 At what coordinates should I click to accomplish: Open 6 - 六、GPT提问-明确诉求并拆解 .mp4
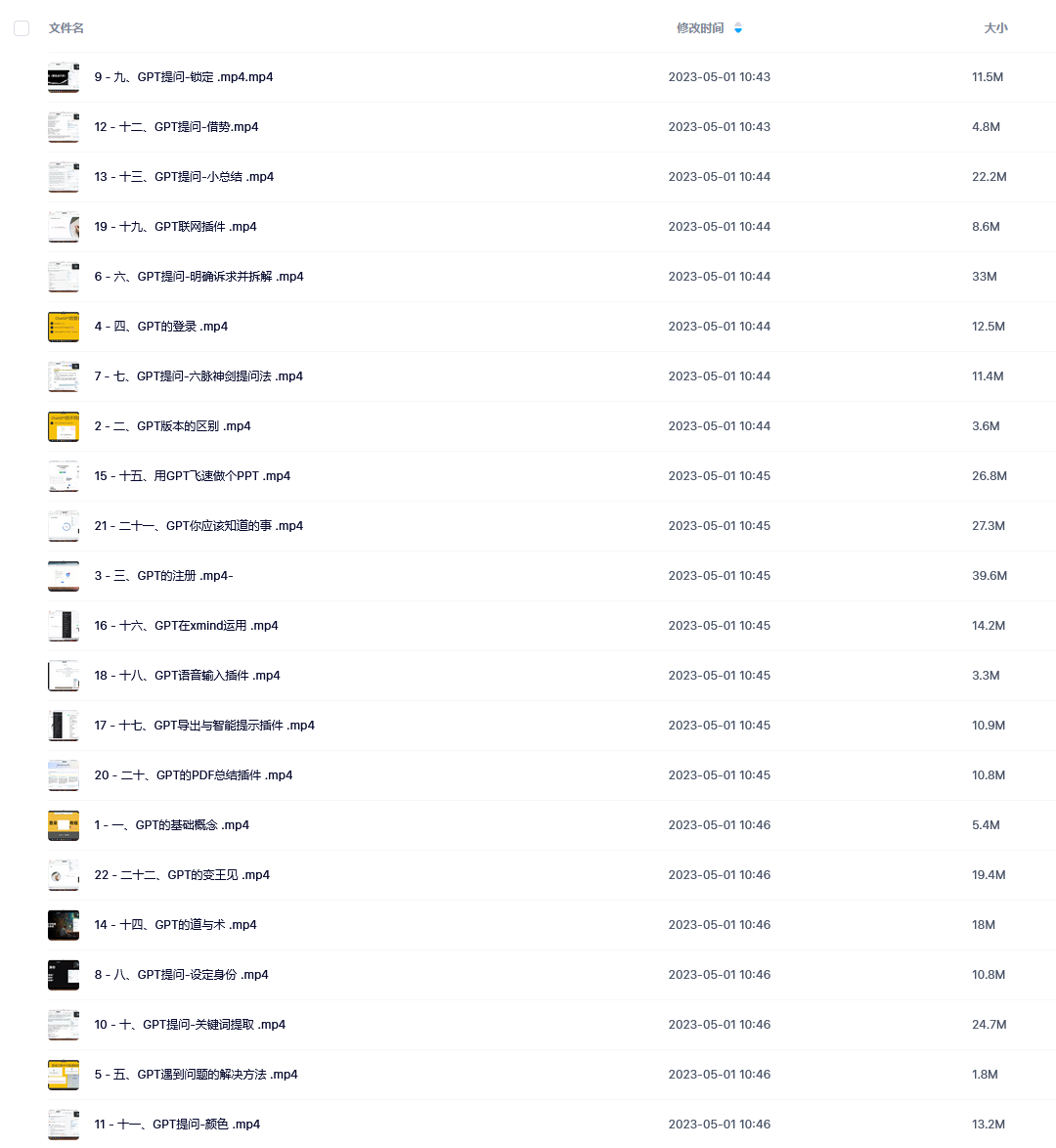198,277
